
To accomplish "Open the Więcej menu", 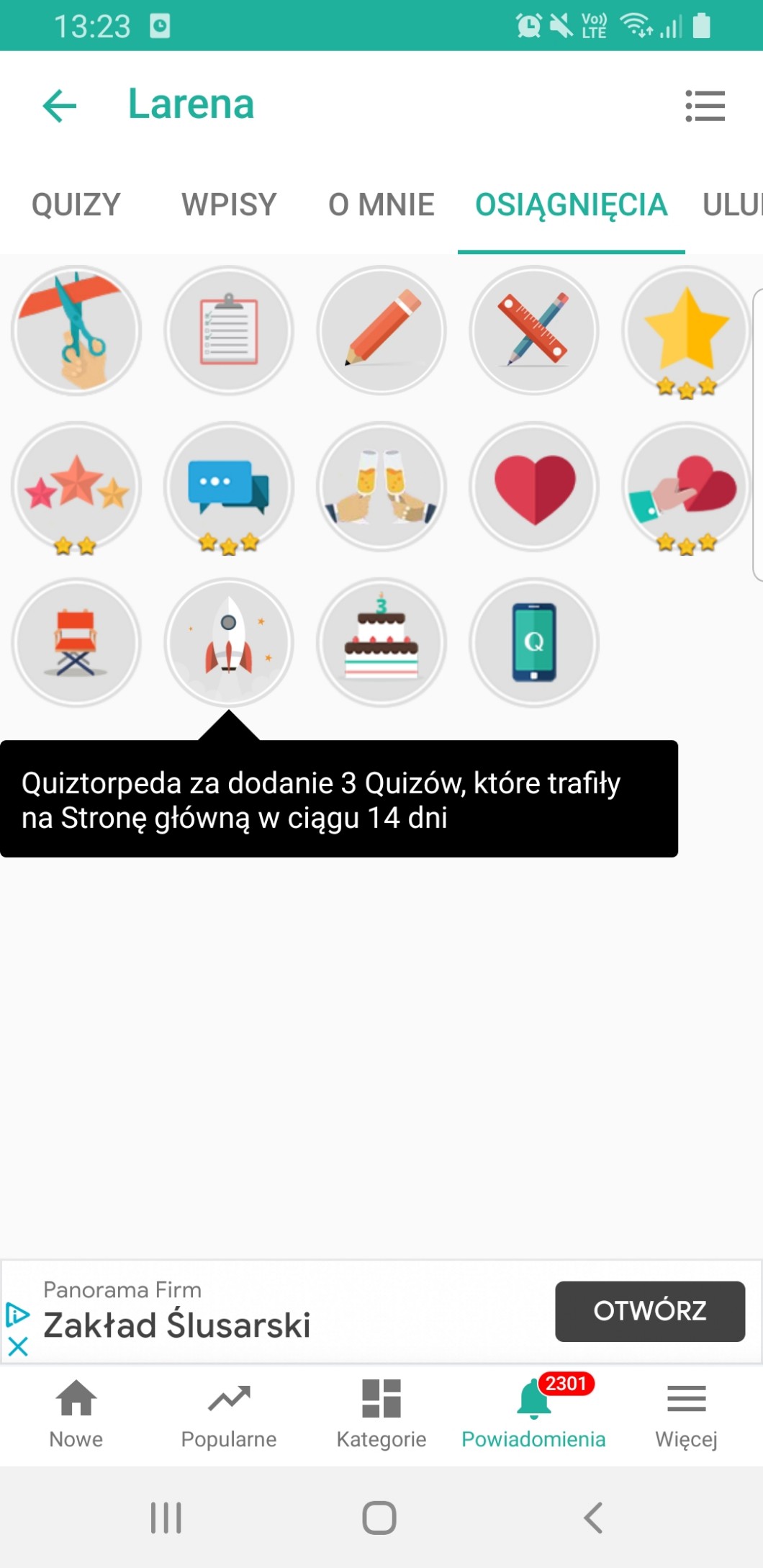I will pyautogui.click(x=686, y=1414).
